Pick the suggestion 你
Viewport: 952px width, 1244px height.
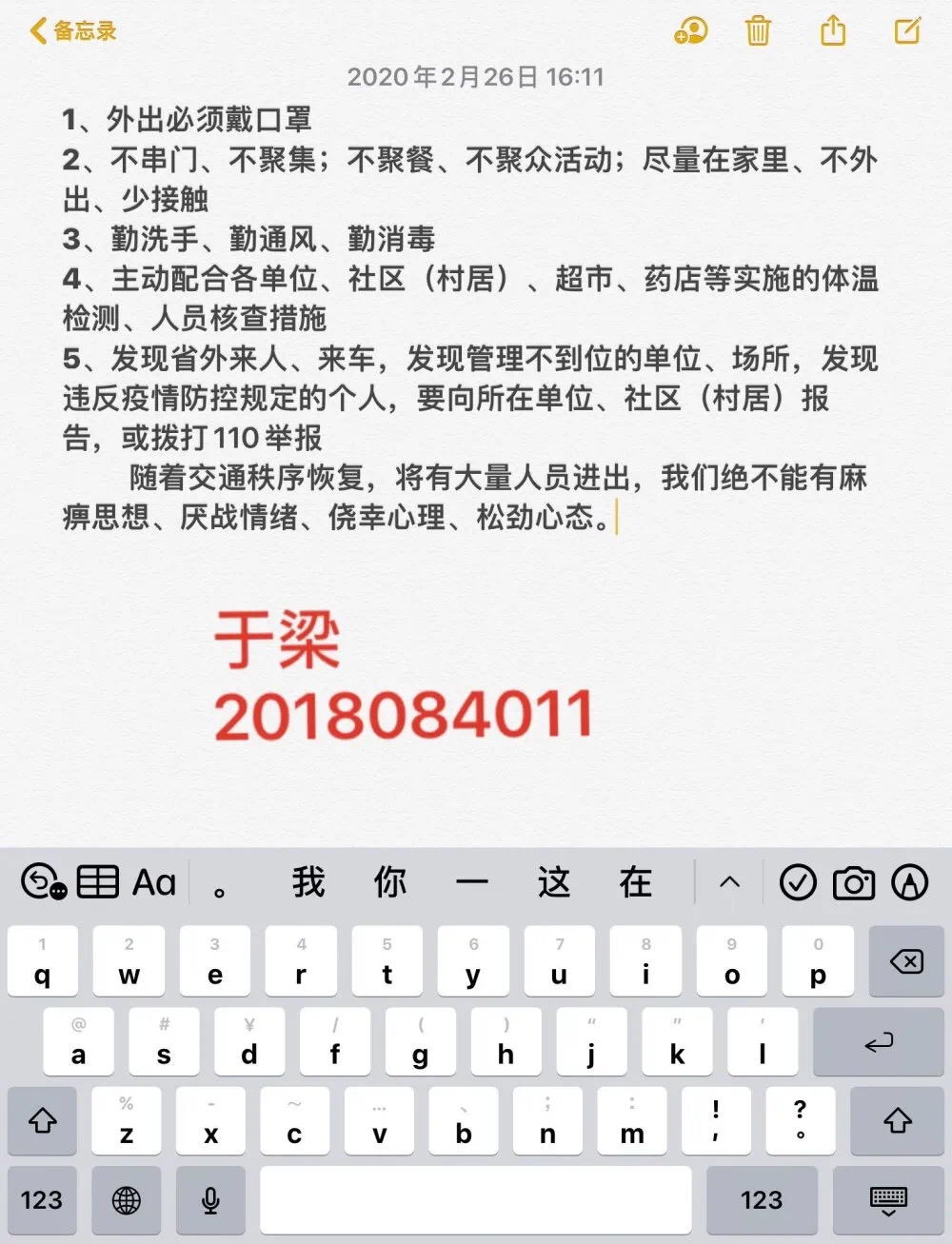tap(390, 882)
